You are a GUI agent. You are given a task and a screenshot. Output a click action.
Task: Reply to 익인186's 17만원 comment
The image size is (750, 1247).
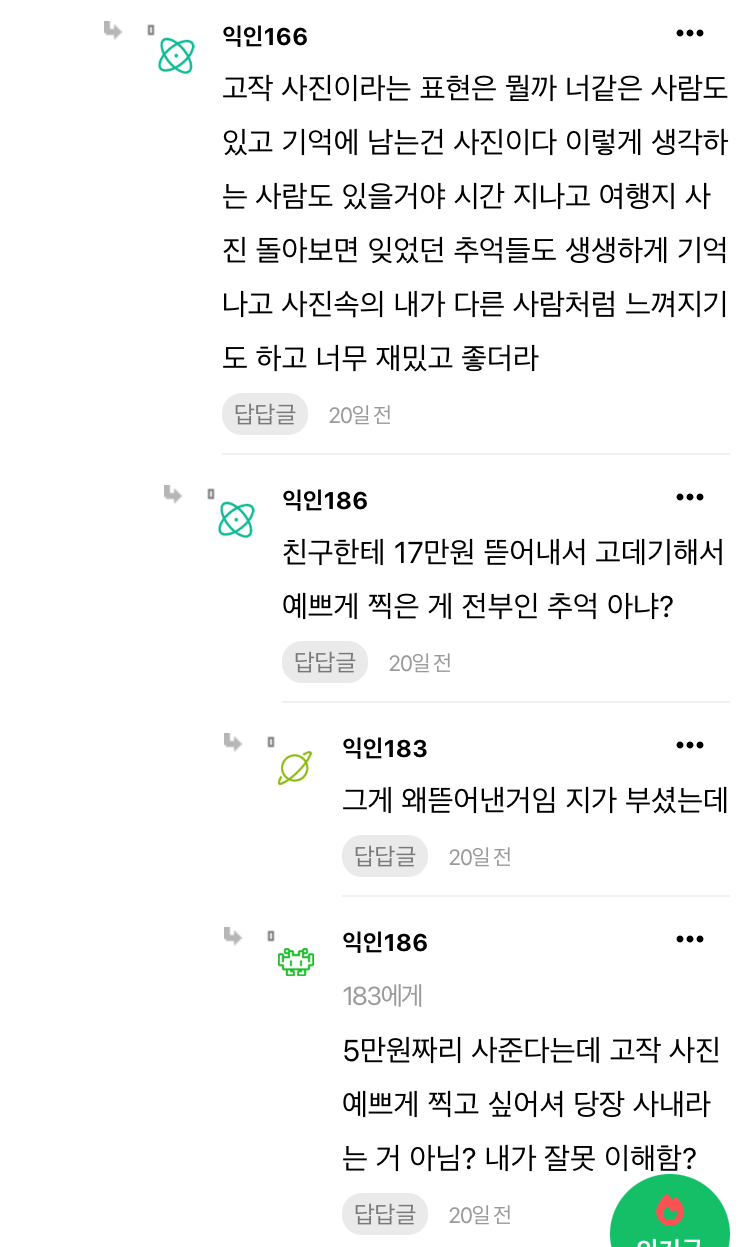324,662
